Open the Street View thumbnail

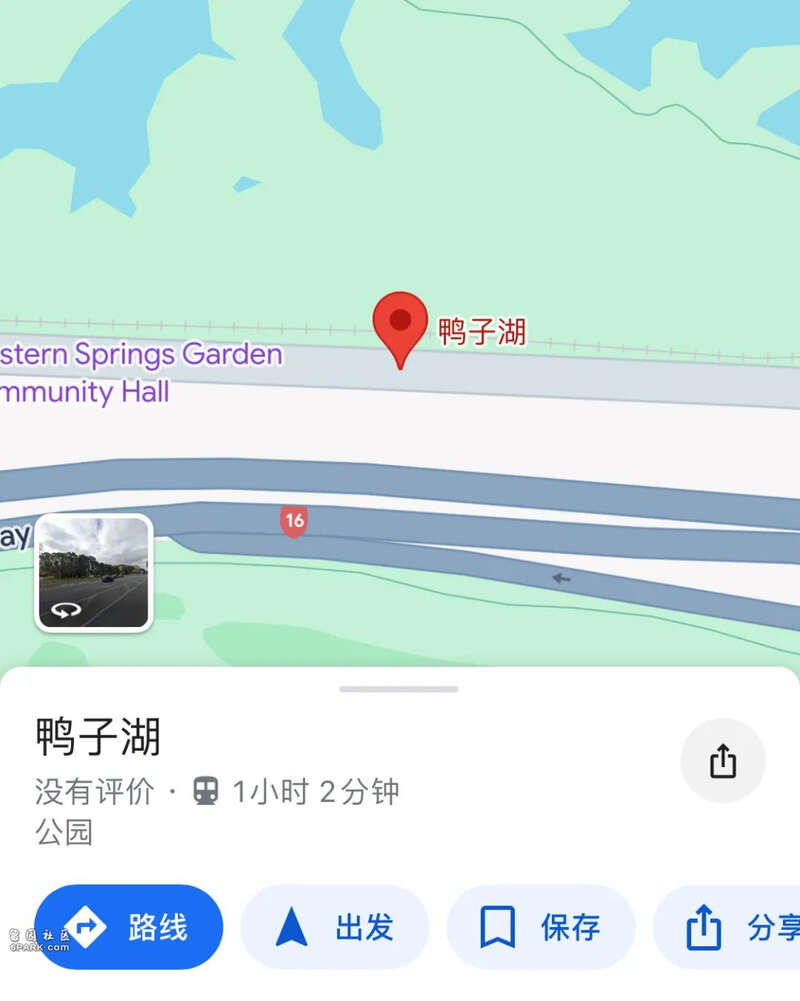tap(94, 573)
